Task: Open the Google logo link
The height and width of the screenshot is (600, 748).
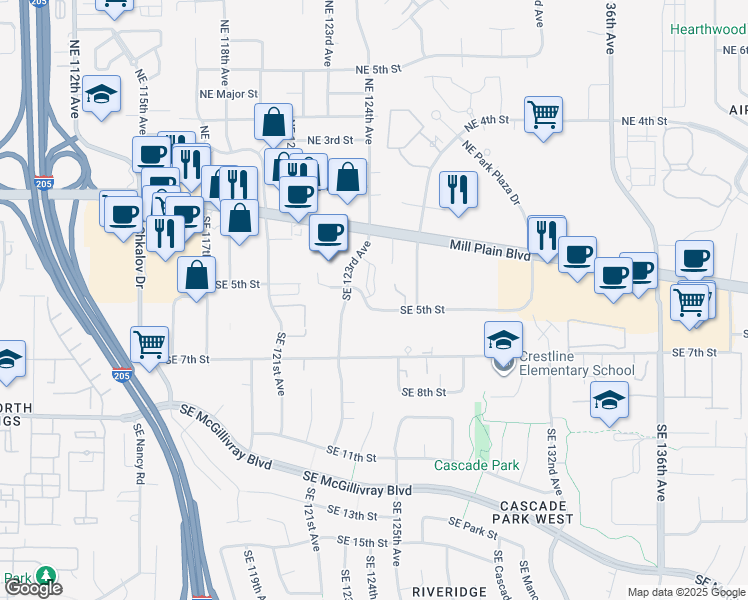Action: click(33, 588)
